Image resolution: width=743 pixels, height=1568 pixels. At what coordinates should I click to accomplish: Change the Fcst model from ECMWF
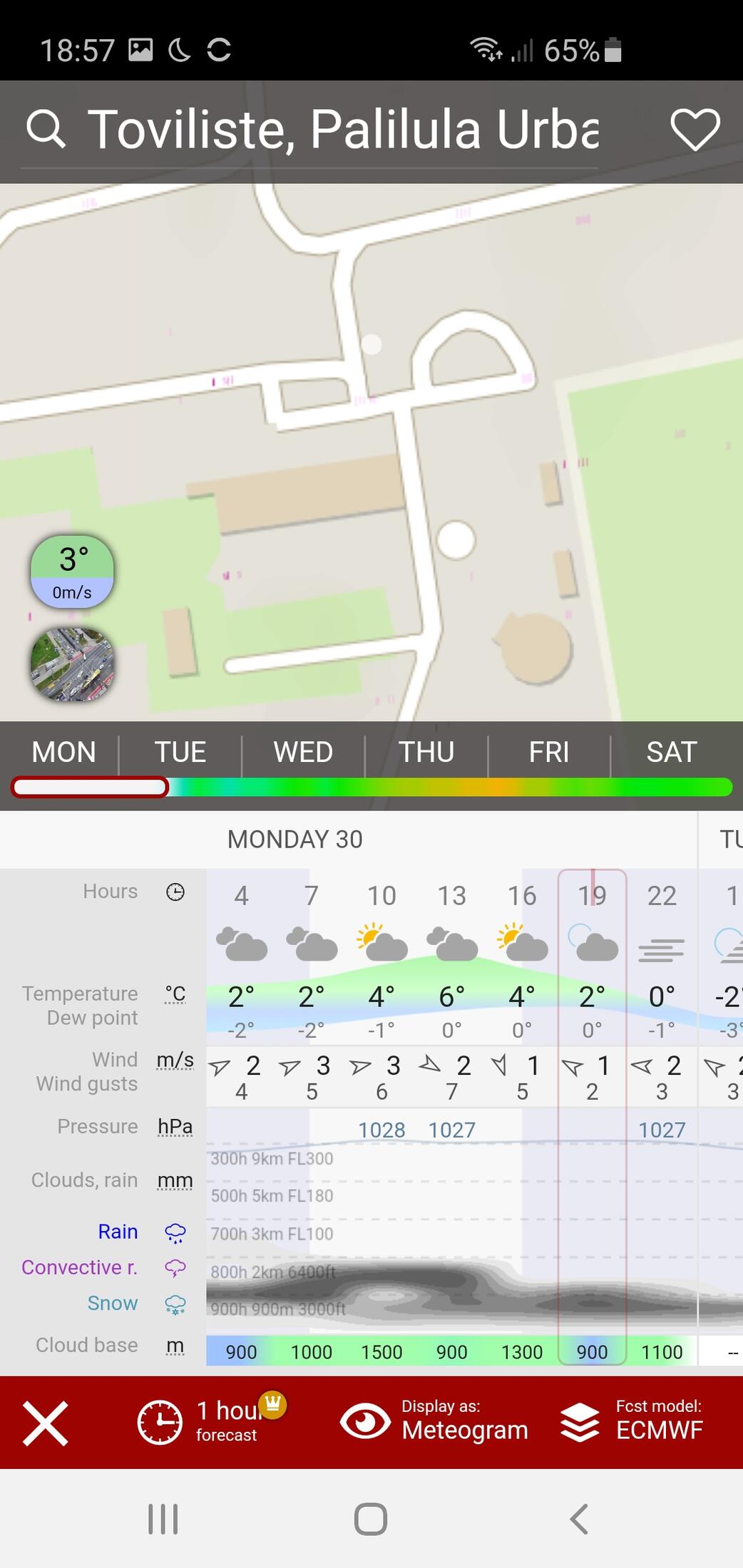(x=632, y=1422)
